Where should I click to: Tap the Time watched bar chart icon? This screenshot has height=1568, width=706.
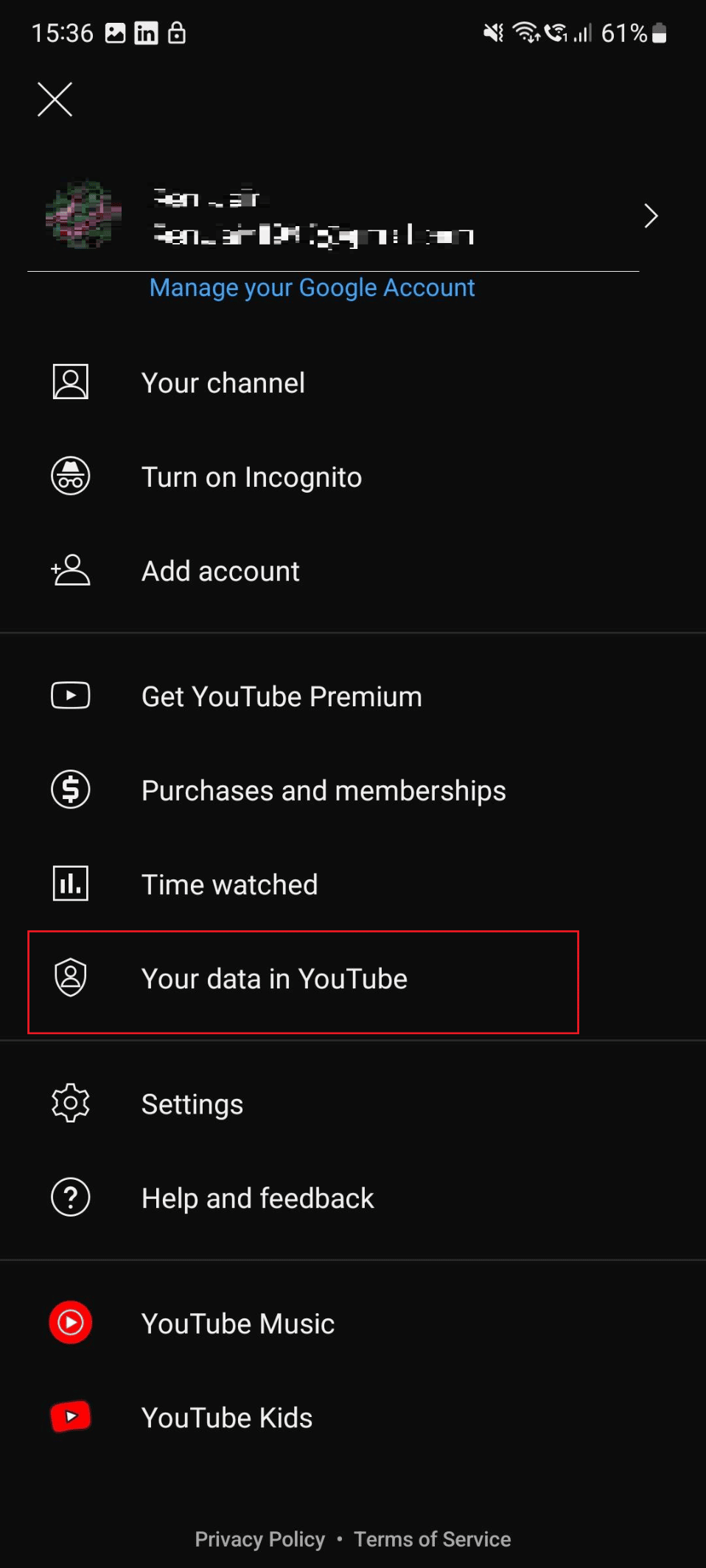(x=70, y=884)
